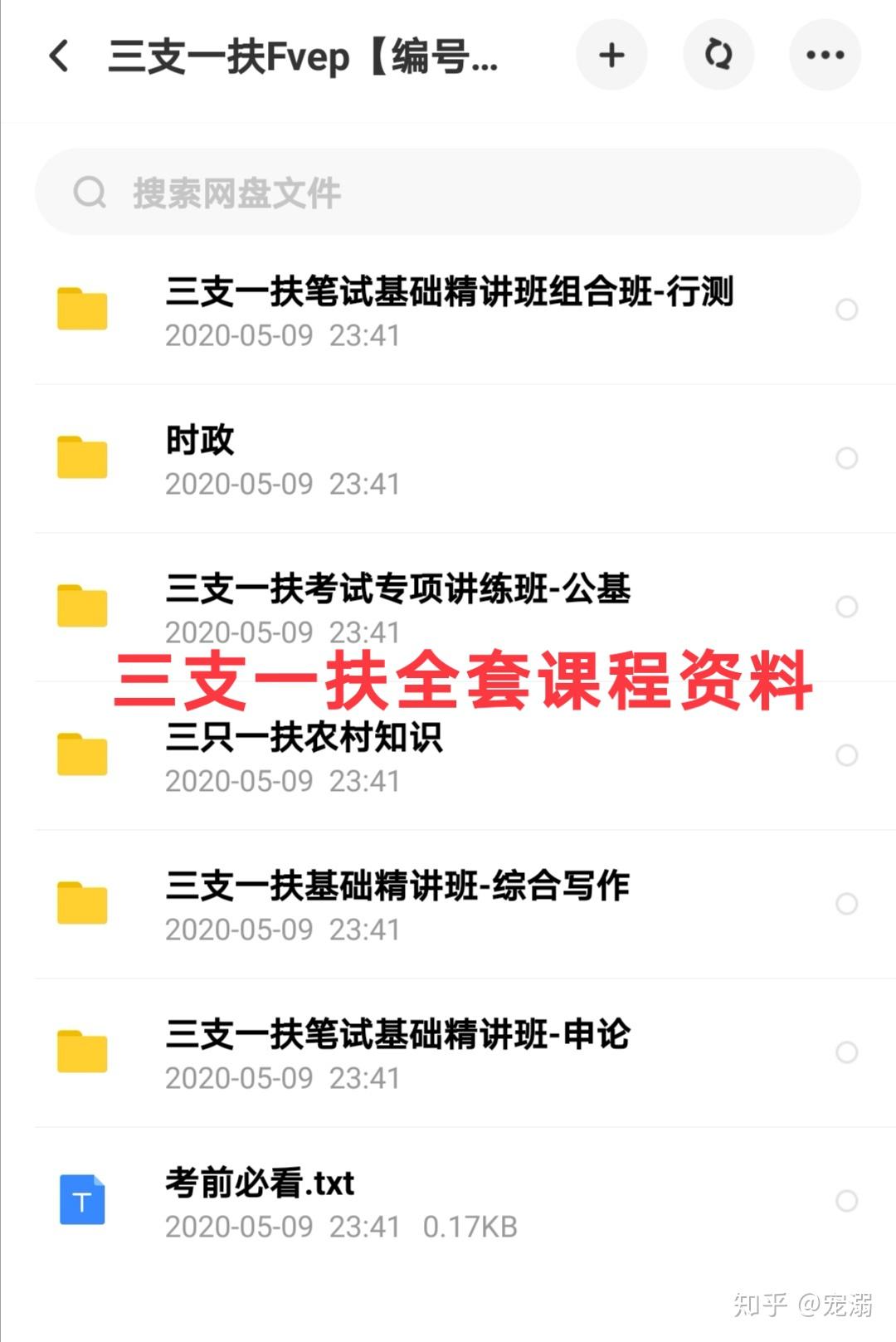
Task: Toggle selection for 综合写作 folder entry
Action: pyautogui.click(x=847, y=903)
